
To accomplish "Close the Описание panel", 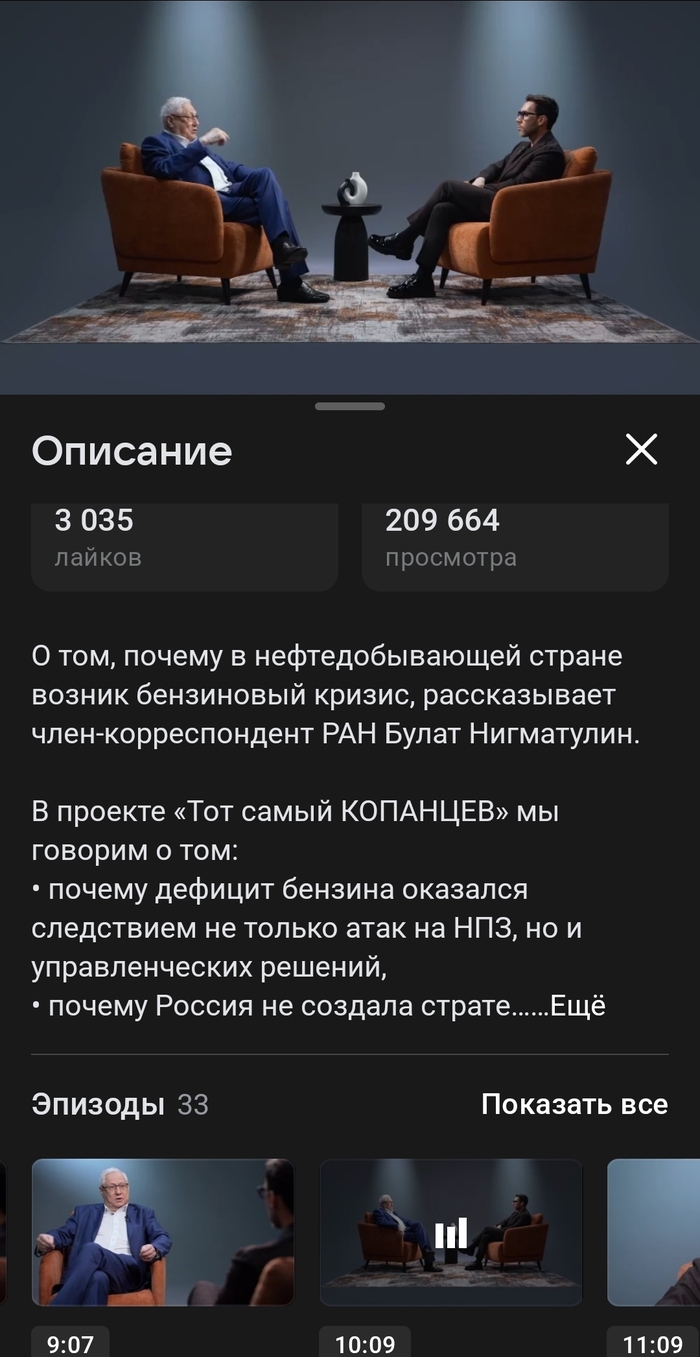I will point(641,450).
